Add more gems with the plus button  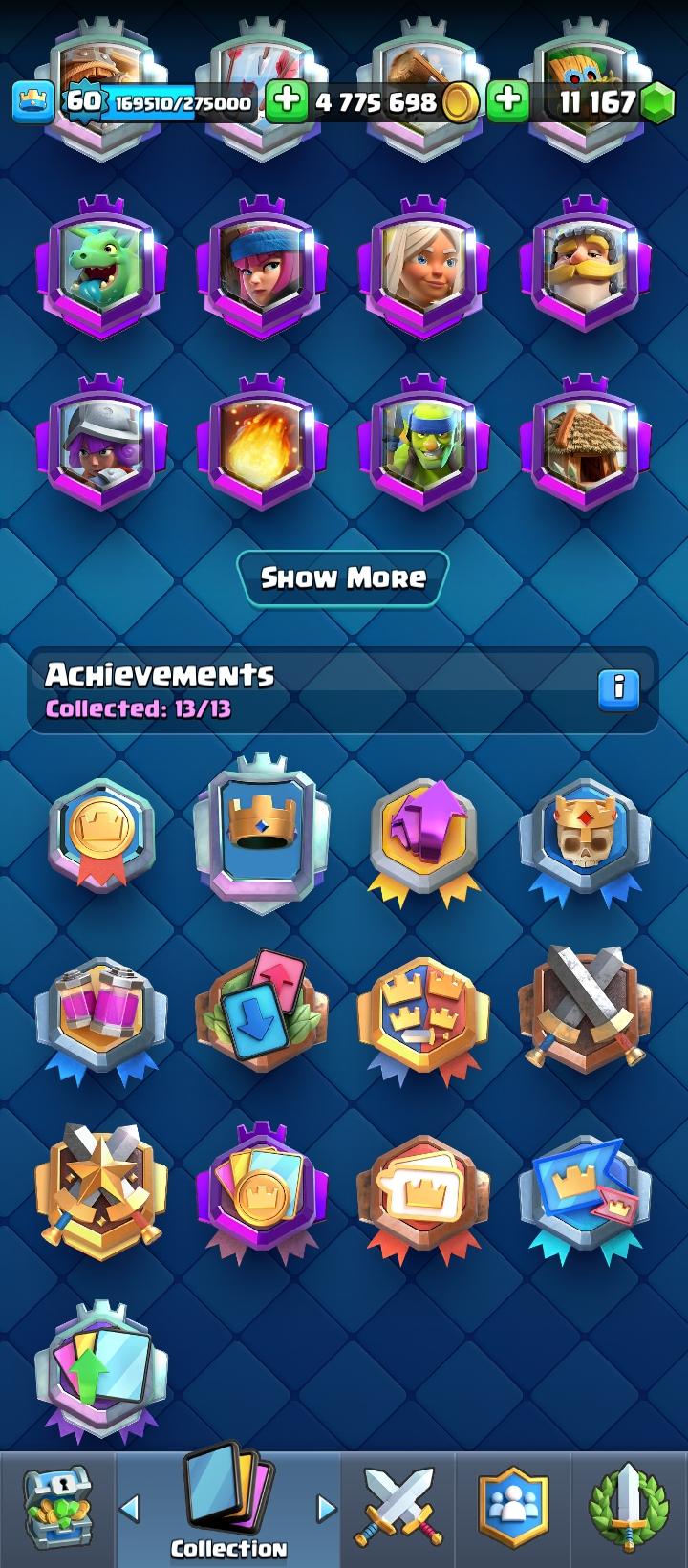pyautogui.click(x=508, y=99)
